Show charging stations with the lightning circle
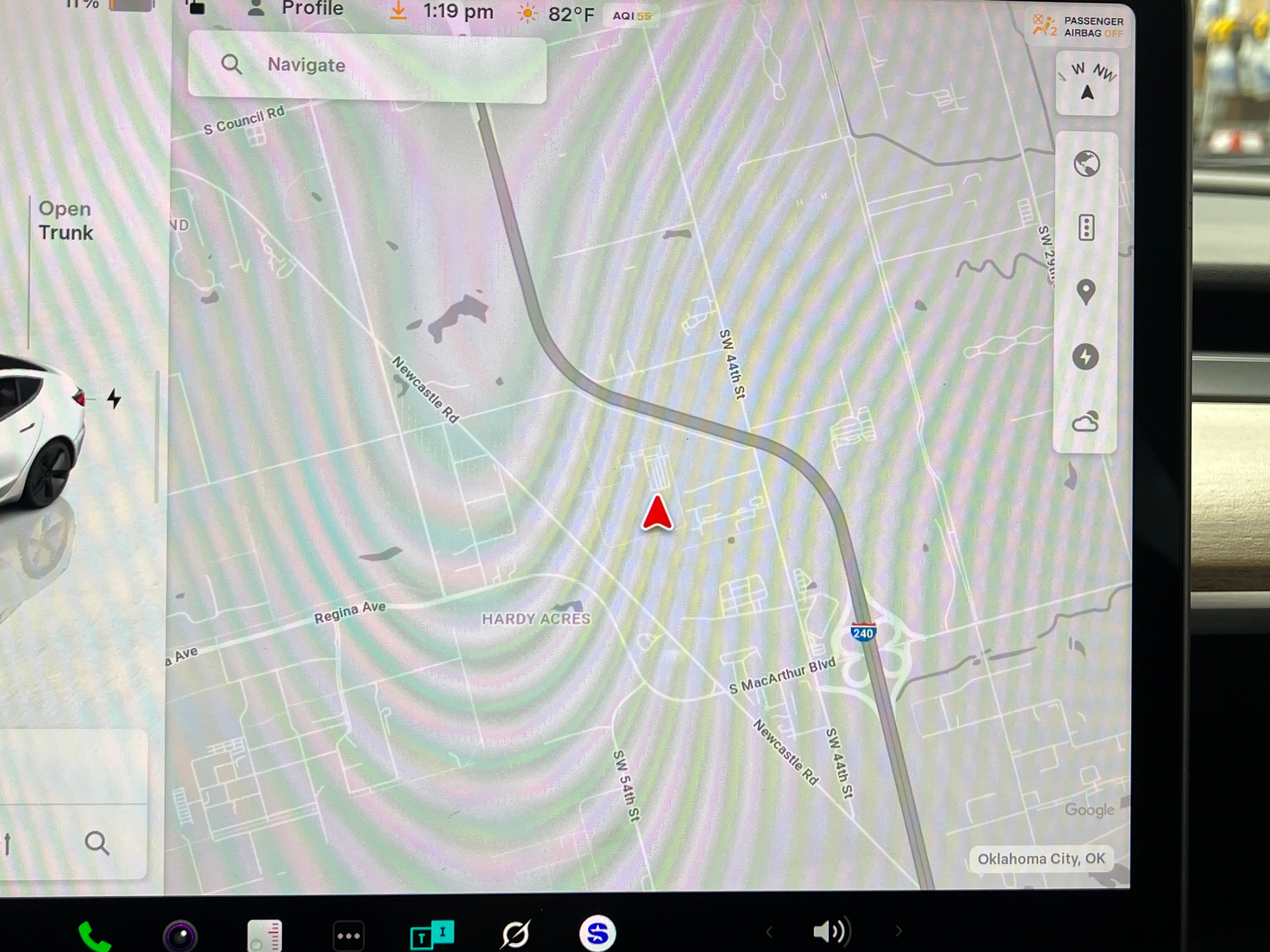The height and width of the screenshot is (952, 1270). 1085,357
